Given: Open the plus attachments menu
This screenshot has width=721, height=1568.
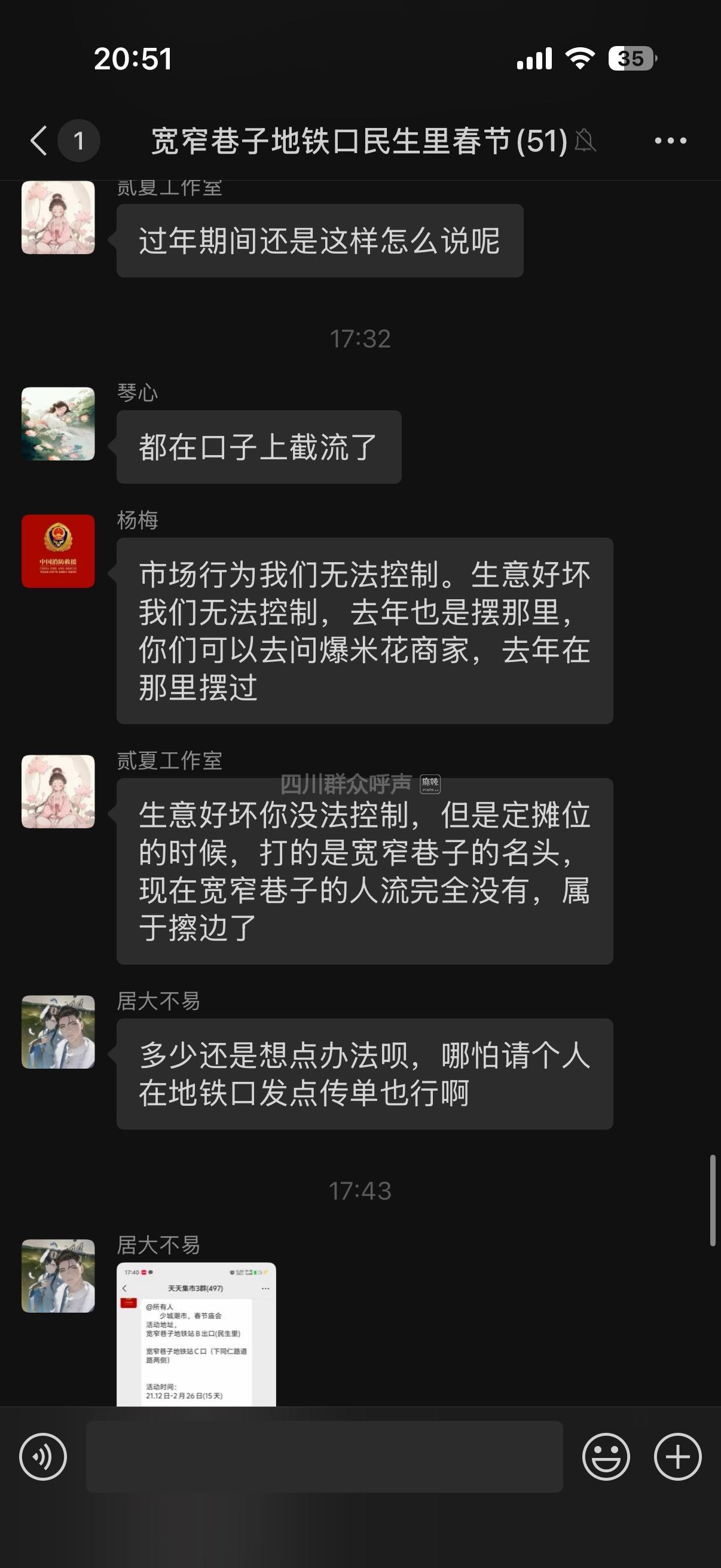Looking at the screenshot, I should 677,1456.
